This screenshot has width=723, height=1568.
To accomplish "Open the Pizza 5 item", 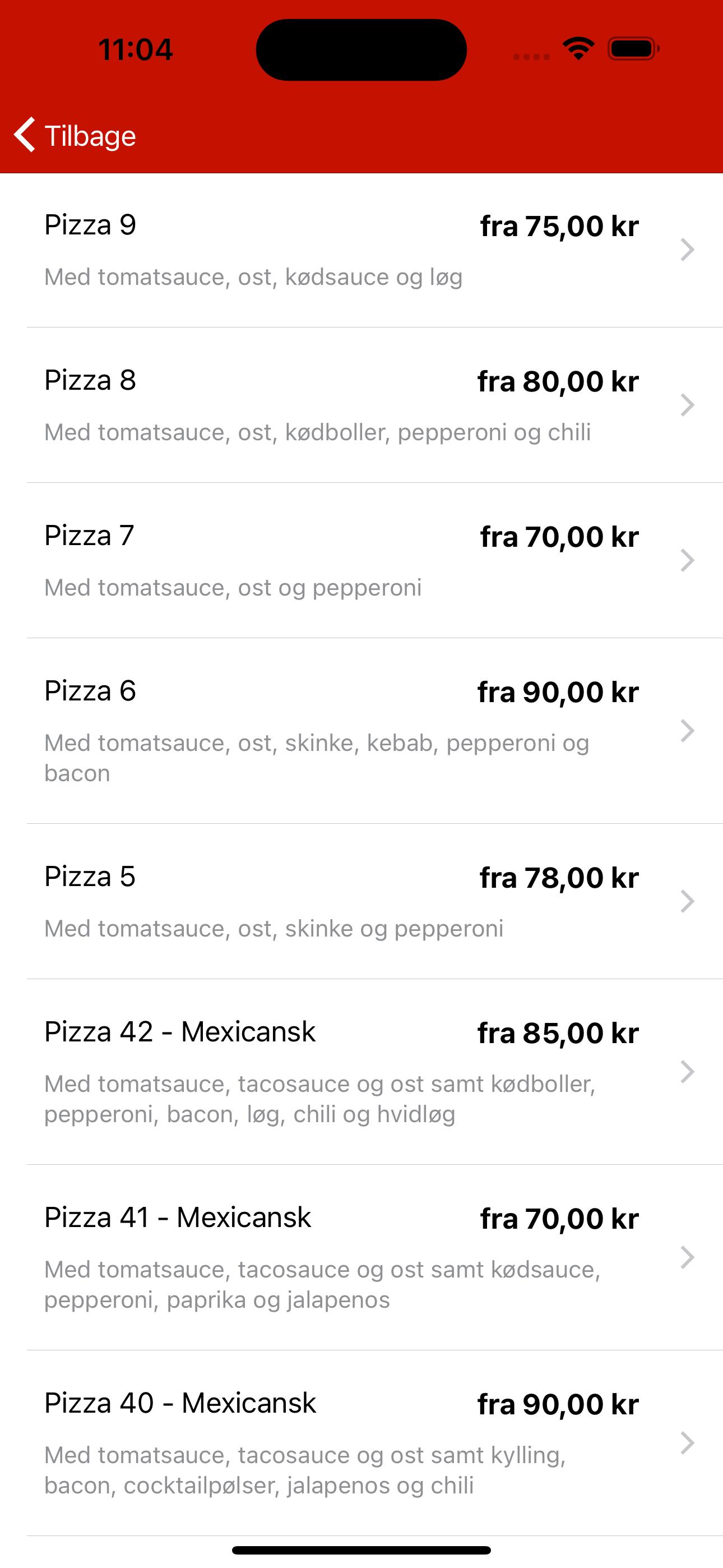I will 361,901.
